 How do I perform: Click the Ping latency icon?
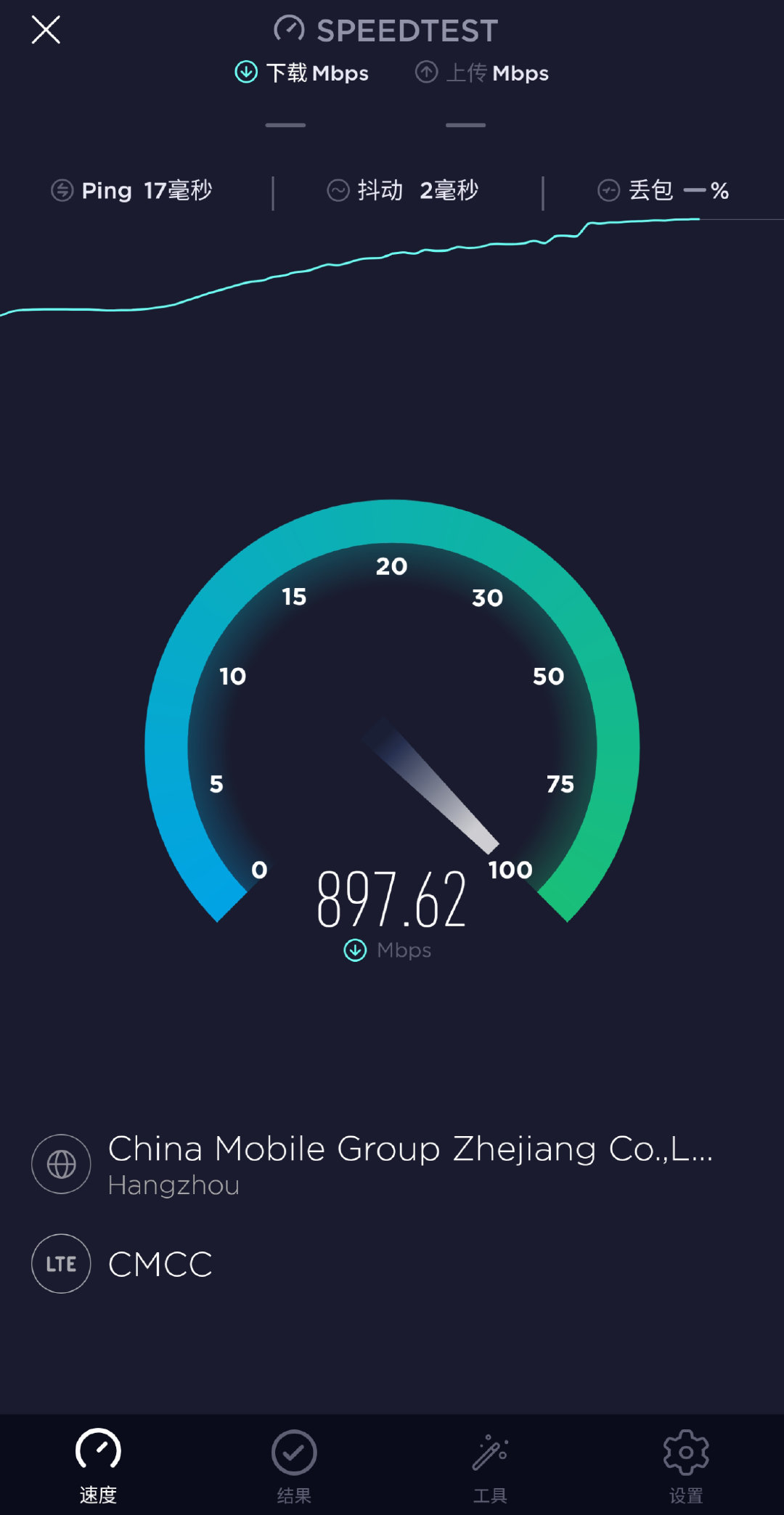(x=62, y=190)
